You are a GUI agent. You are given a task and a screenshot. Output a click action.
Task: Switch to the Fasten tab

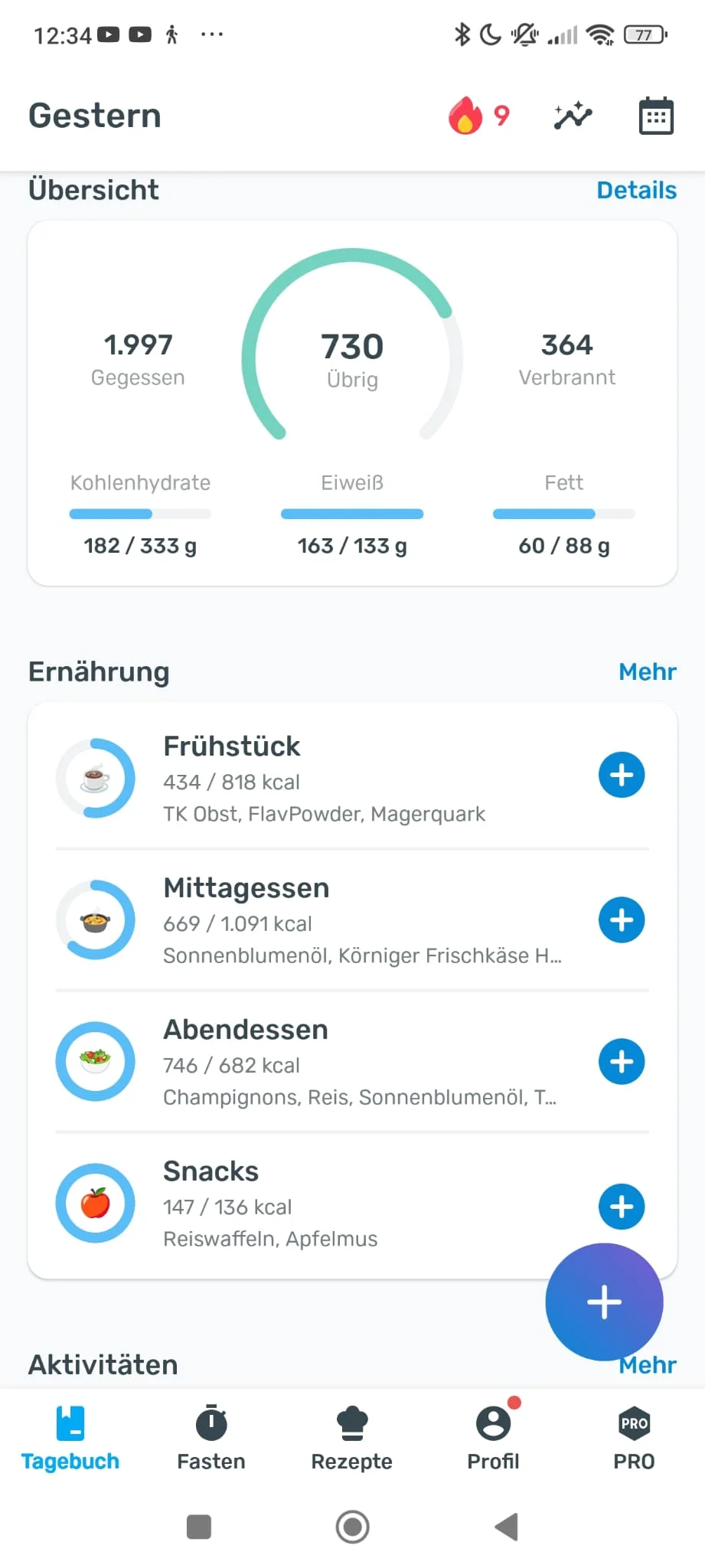click(211, 1438)
